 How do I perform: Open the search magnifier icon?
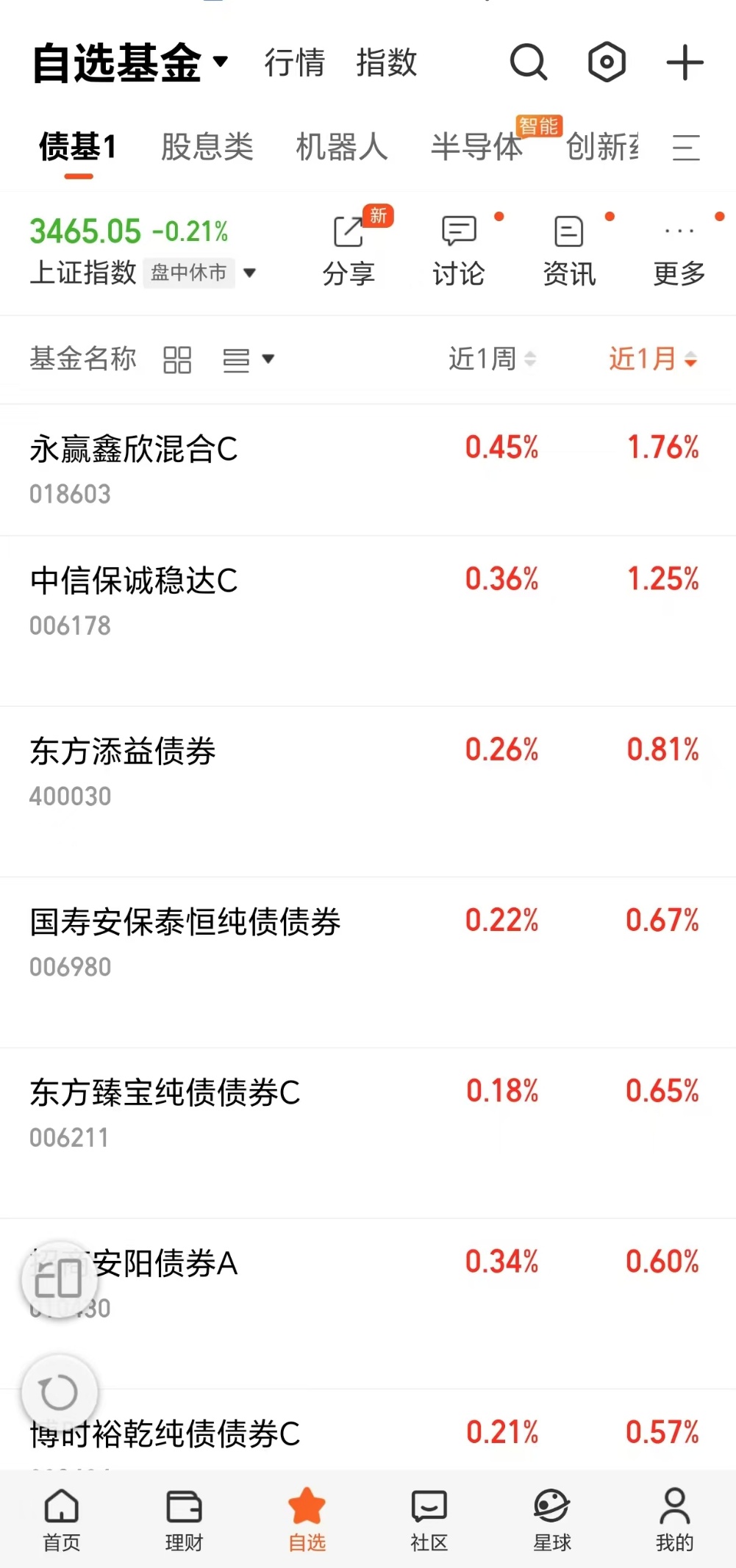coord(529,62)
